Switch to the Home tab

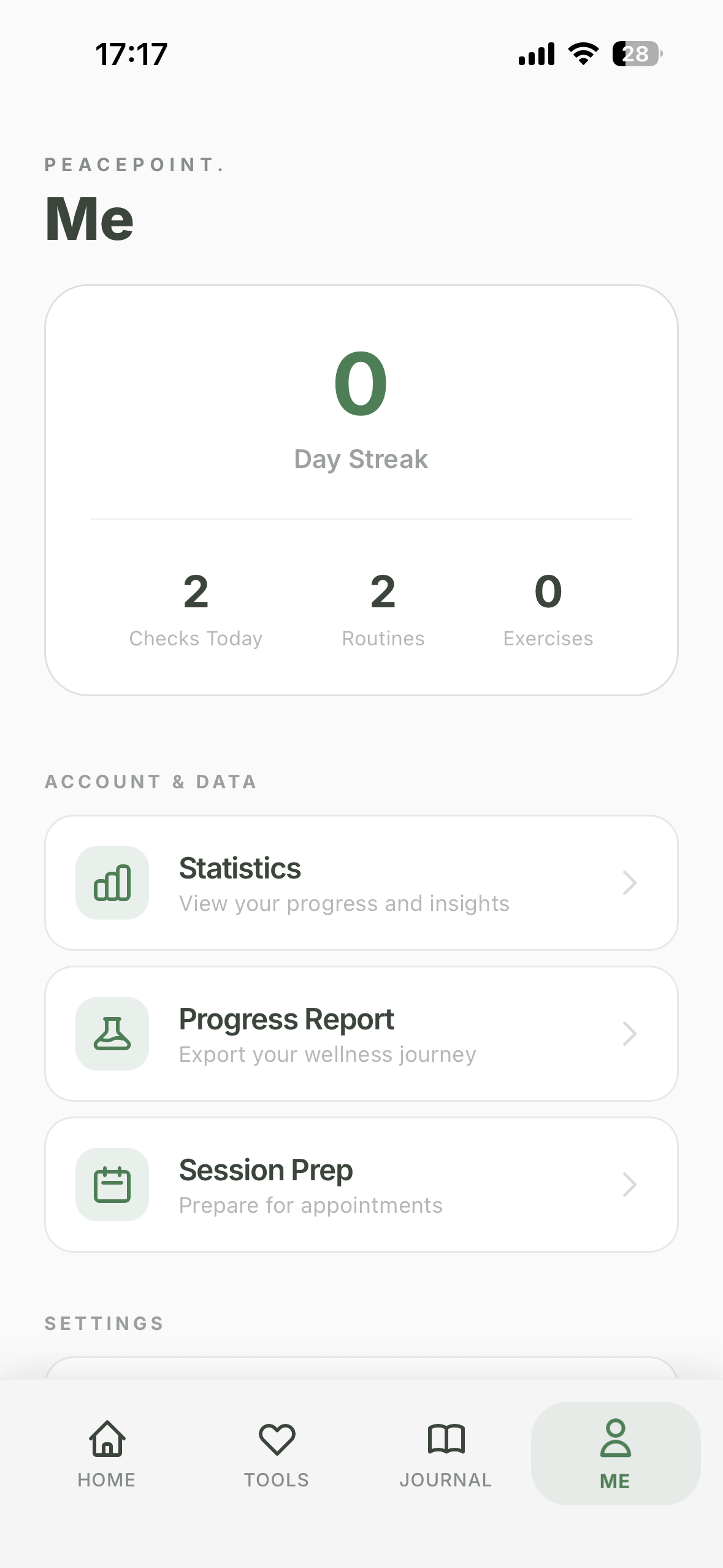pos(107,1453)
